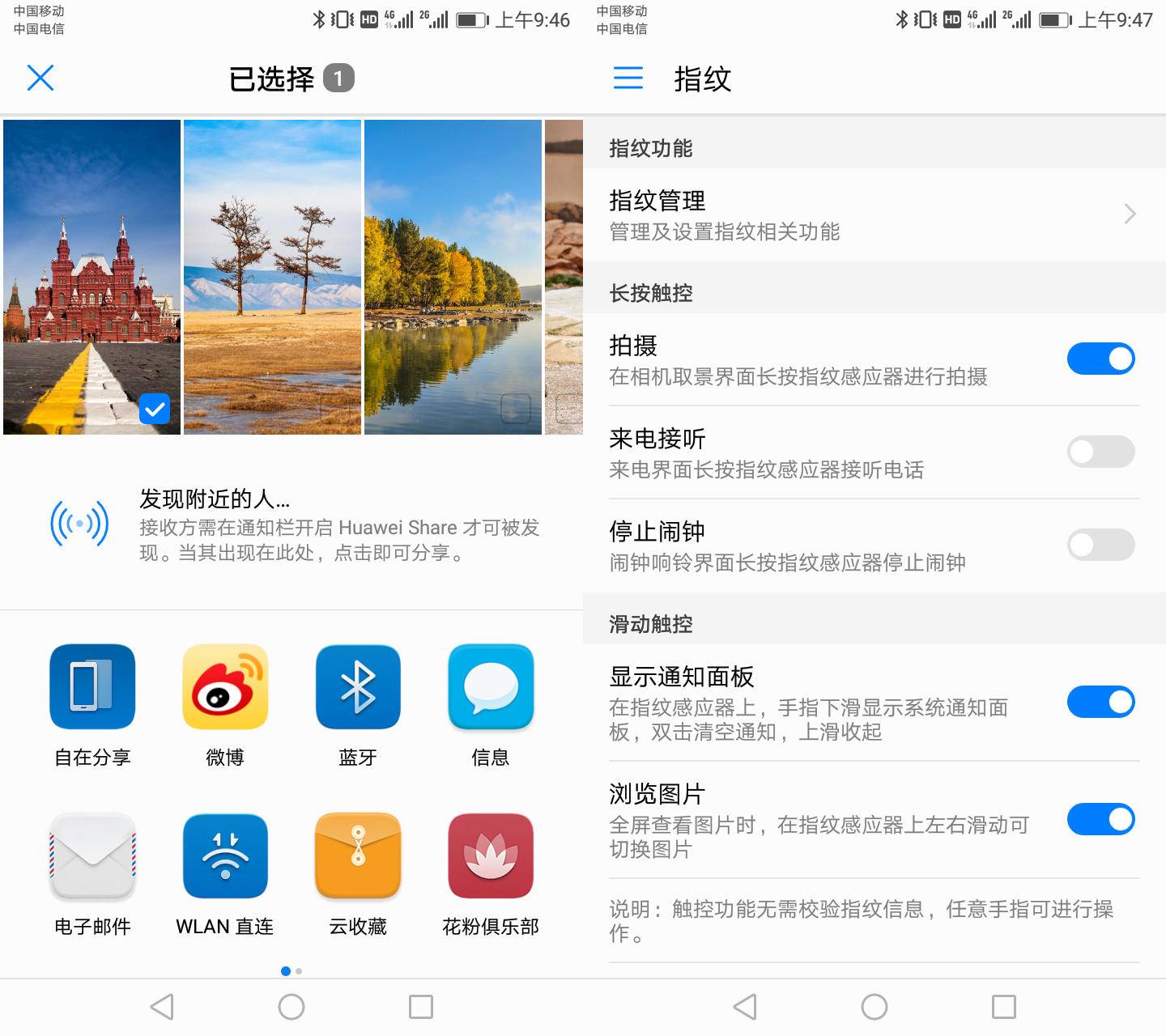The image size is (1166, 1036).
Task: Share to 花粉俱乐部
Action: click(491, 856)
